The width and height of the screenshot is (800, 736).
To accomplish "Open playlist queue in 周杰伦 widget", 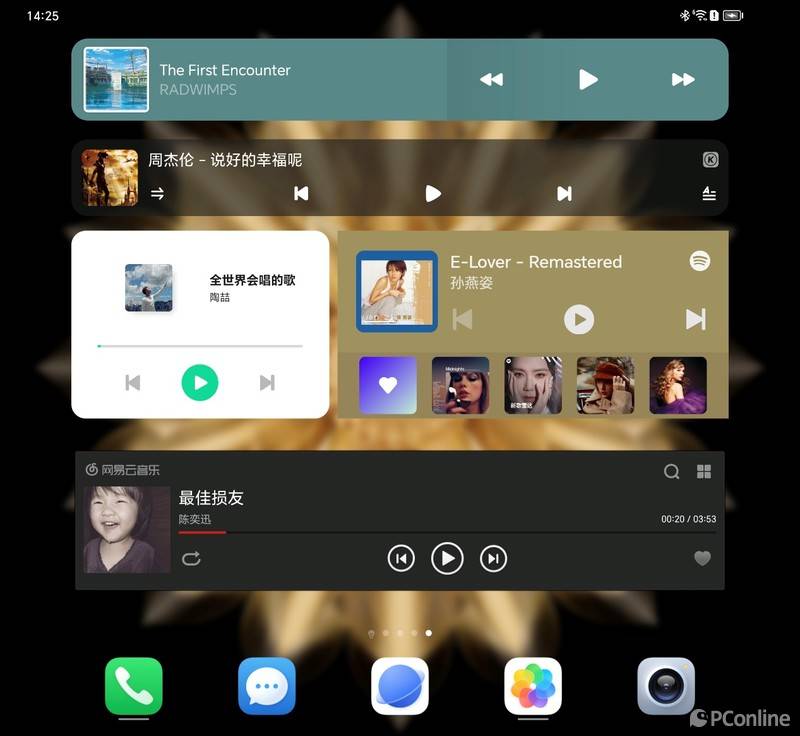I will point(709,194).
